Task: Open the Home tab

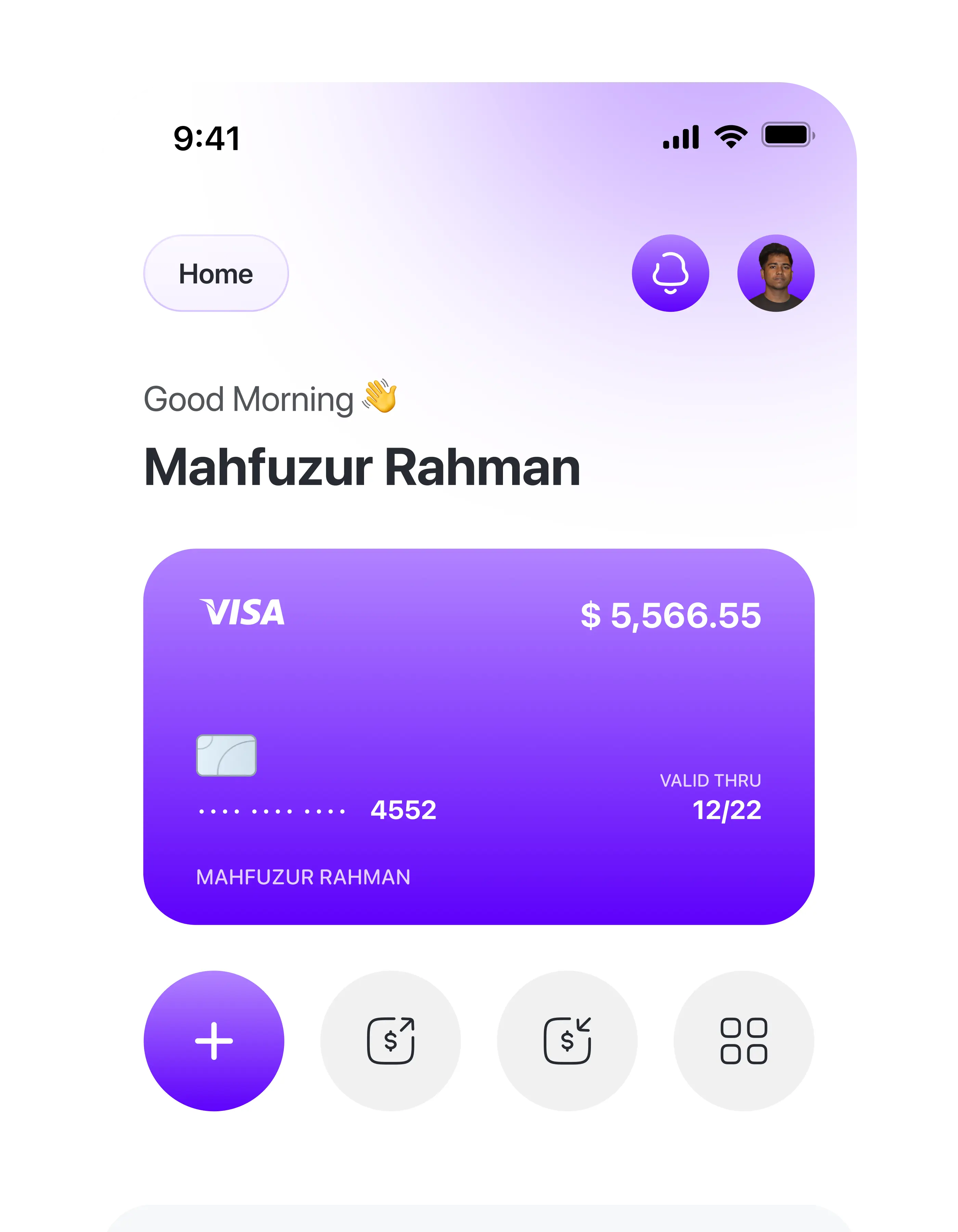Action: pyautogui.click(x=217, y=273)
